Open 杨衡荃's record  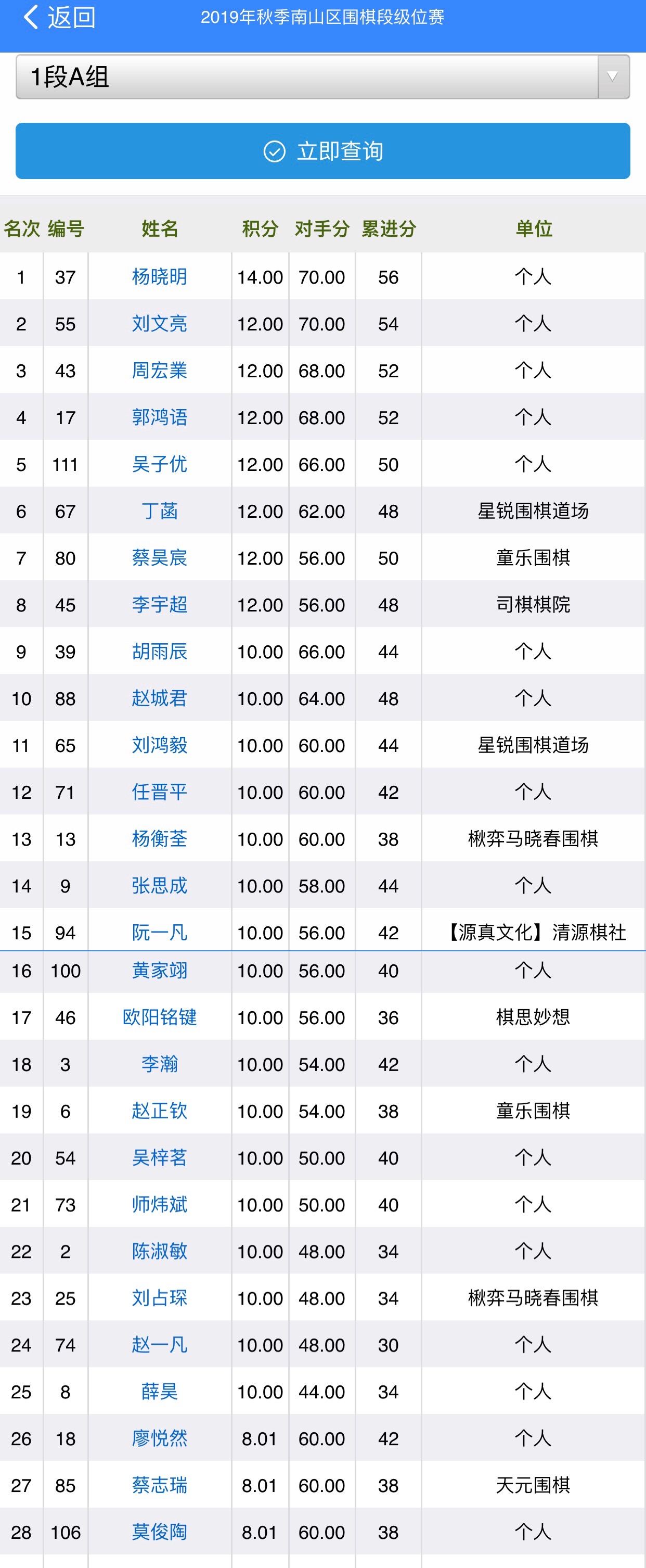click(159, 839)
